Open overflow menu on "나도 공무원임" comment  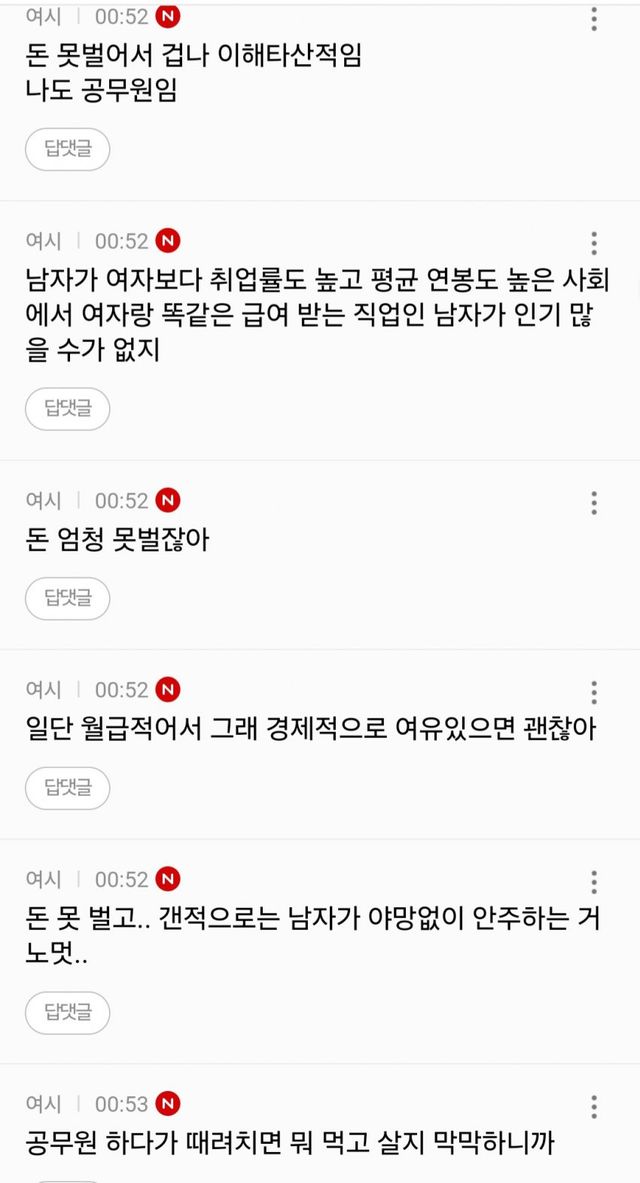point(594,19)
